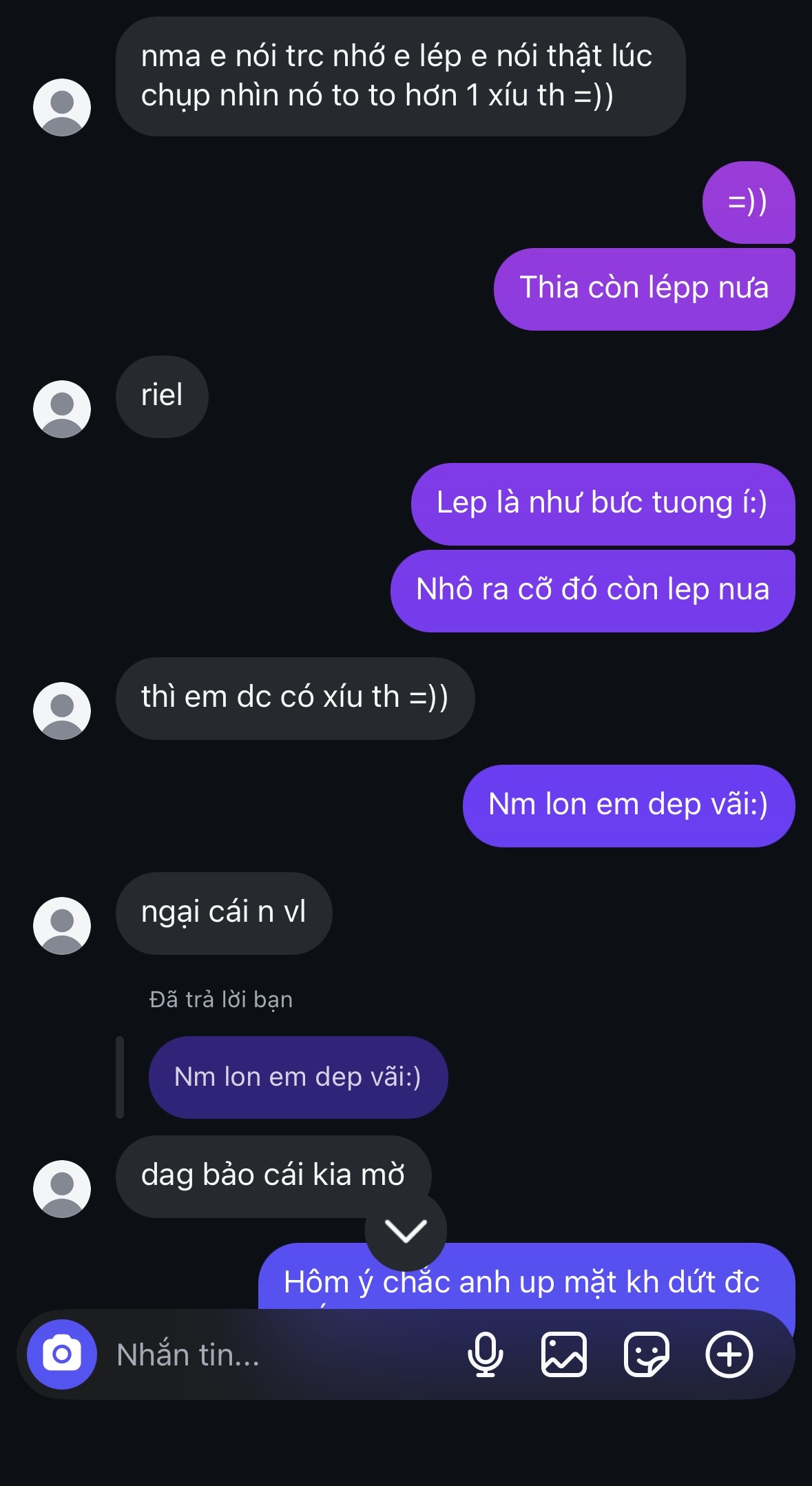
Task: Tap the microphone to record voice message
Action: pos(486,1354)
